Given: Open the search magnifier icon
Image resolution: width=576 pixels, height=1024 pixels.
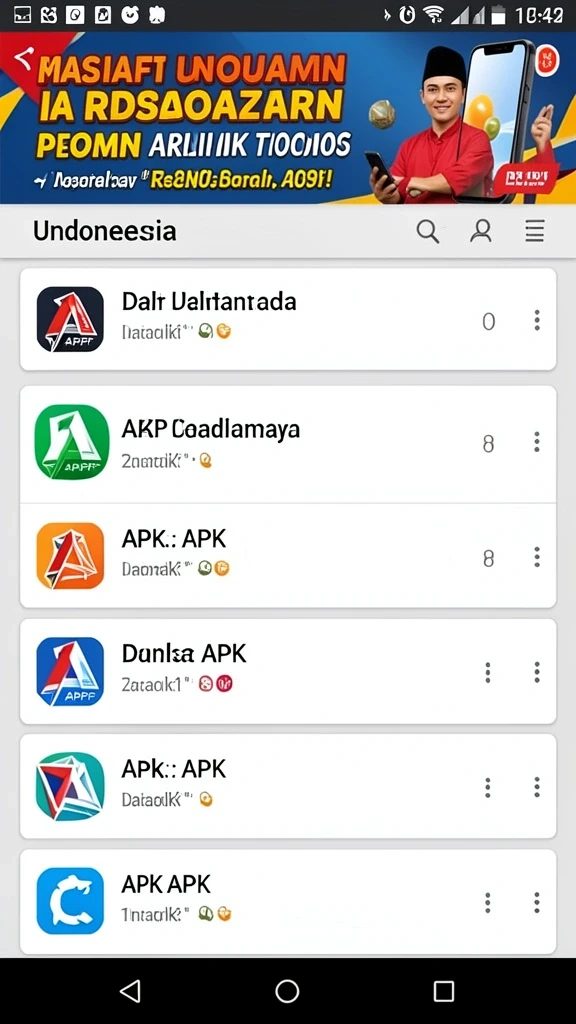Looking at the screenshot, I should (428, 231).
